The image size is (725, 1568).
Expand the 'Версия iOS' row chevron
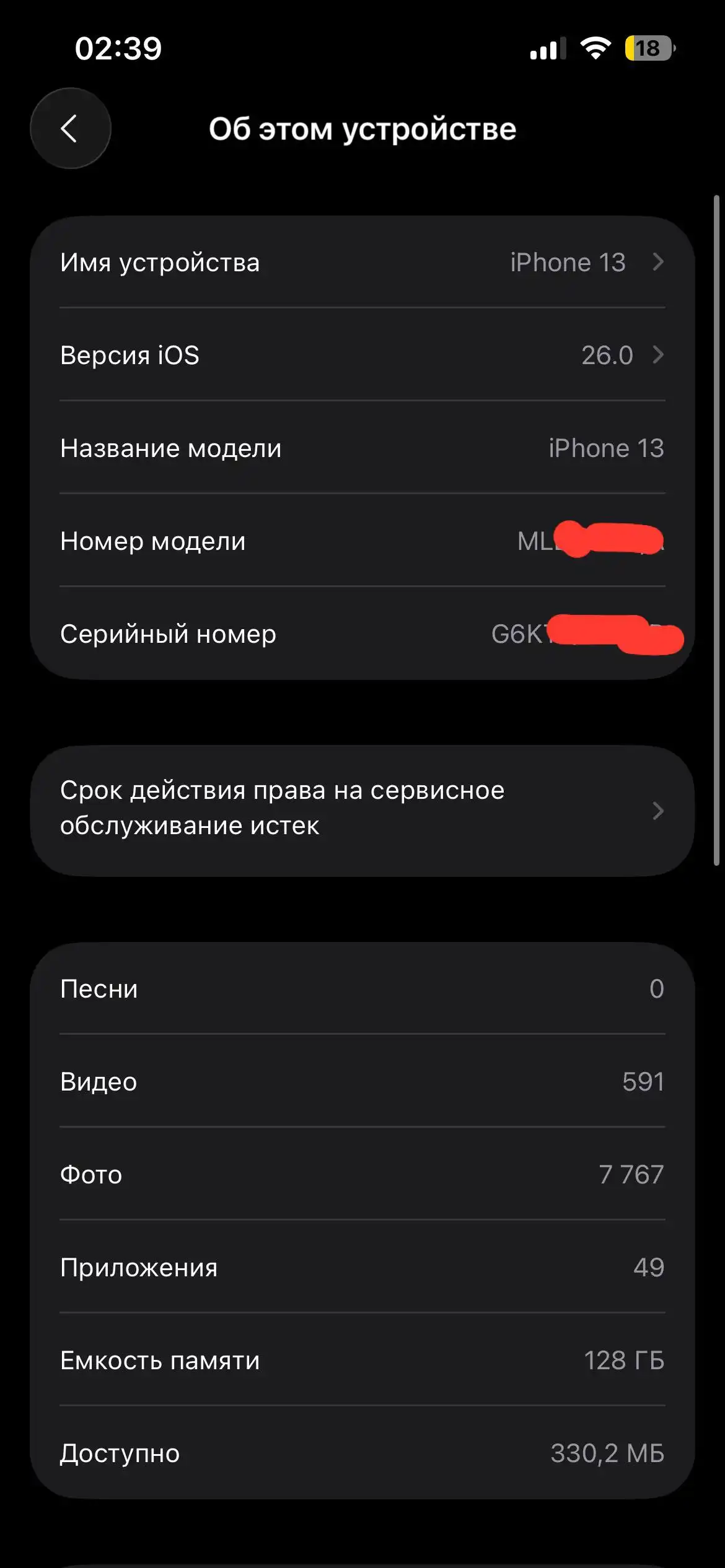click(x=658, y=355)
